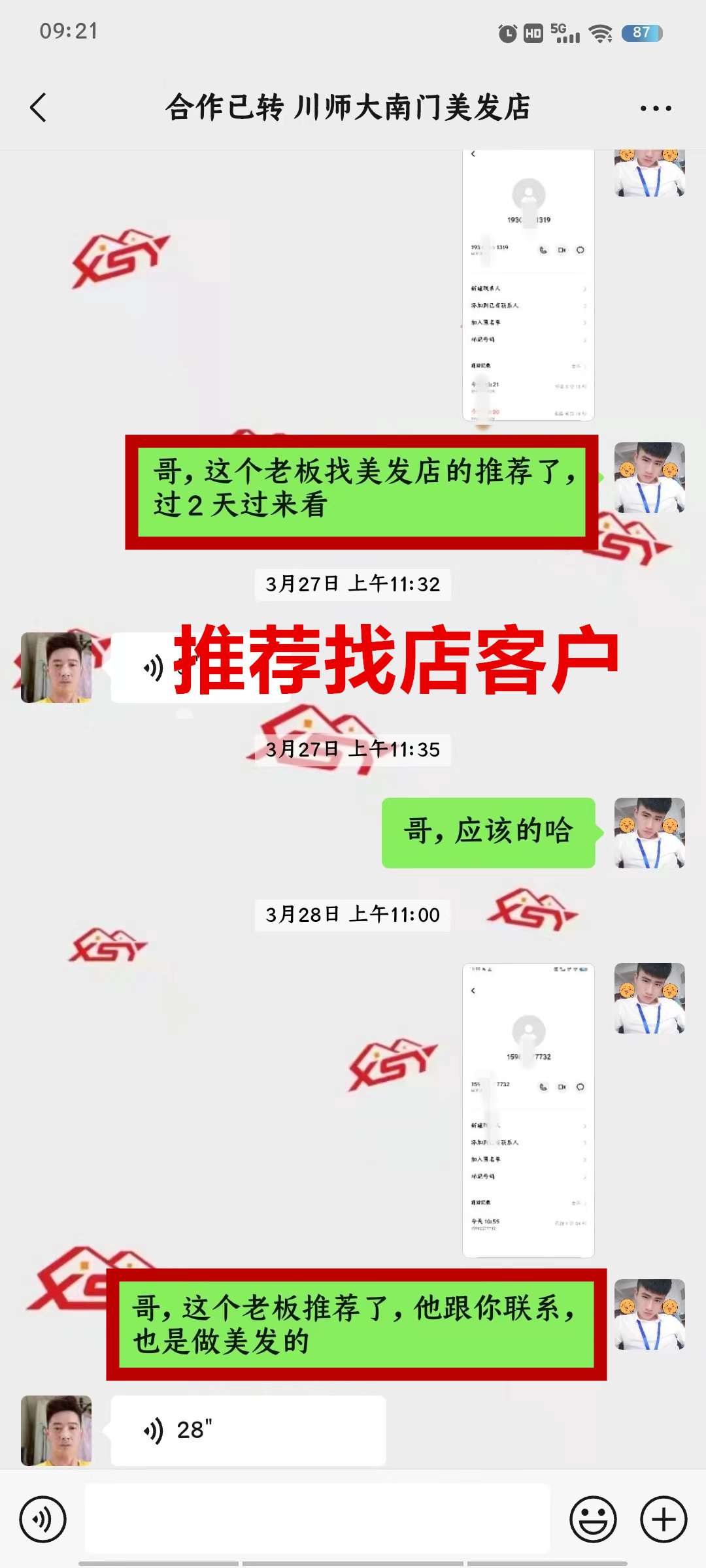This screenshot has height=1568, width=706.
Task: View the contact screenshot ending in 7732
Action: [528, 1109]
